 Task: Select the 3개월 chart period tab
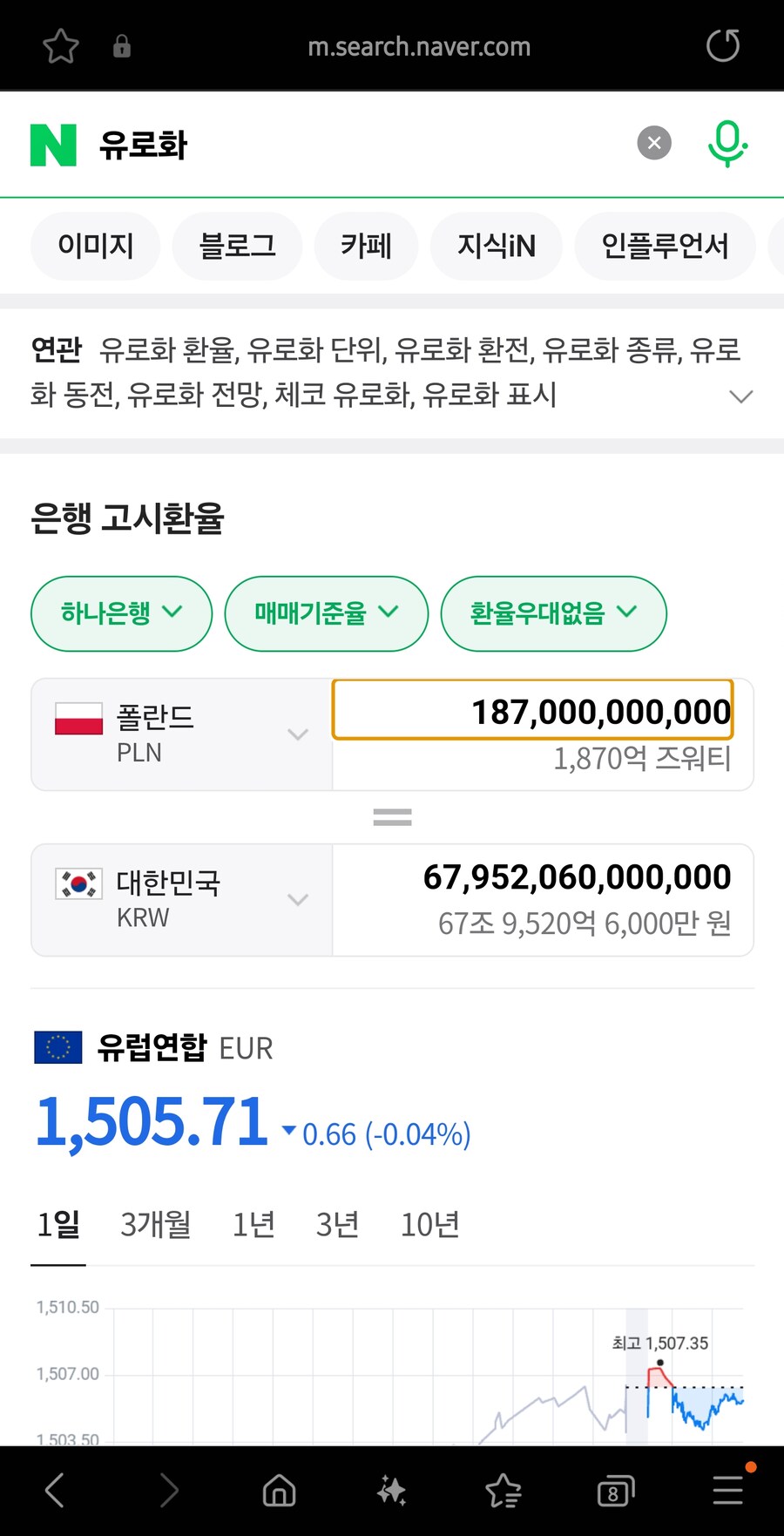(154, 1224)
